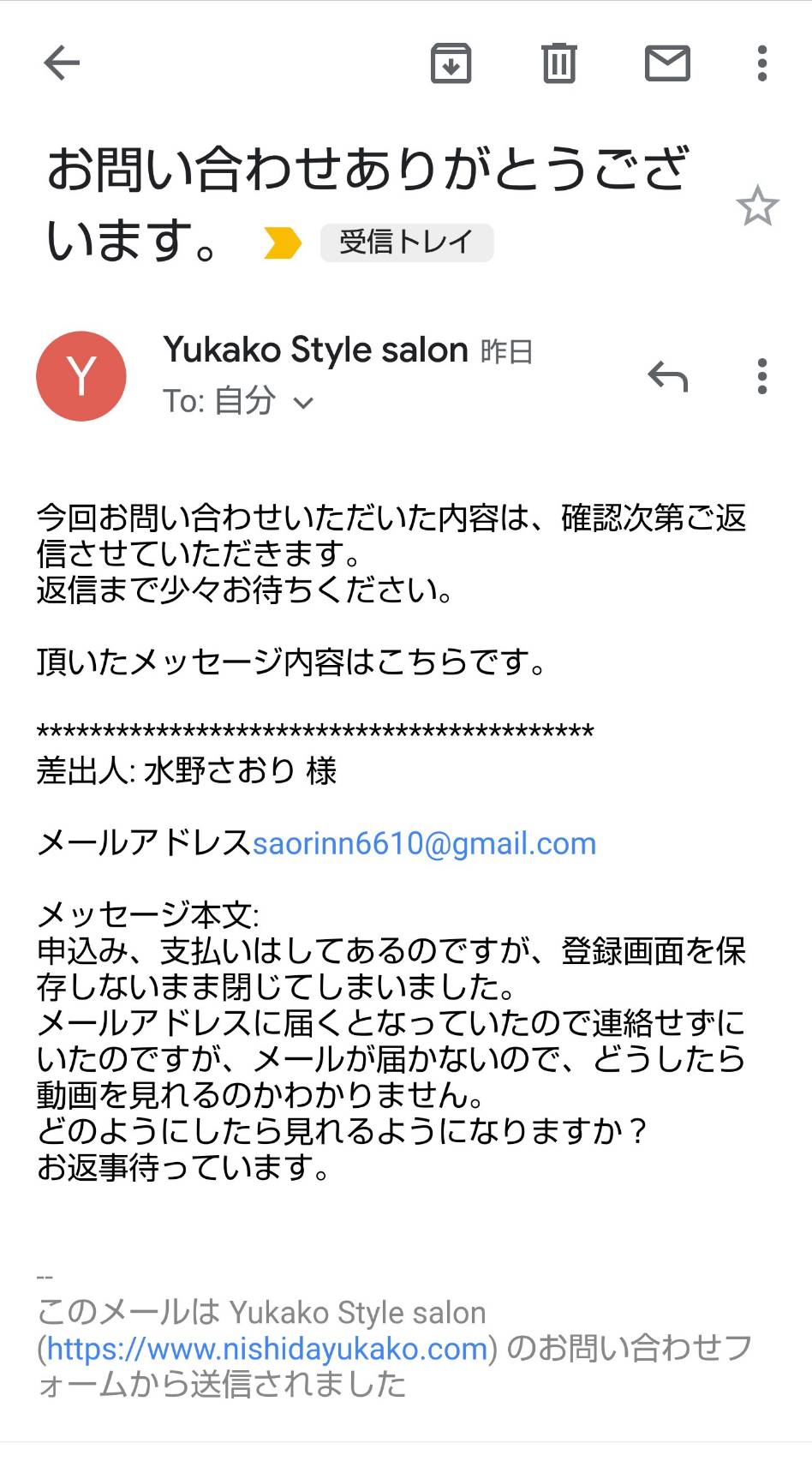The width and height of the screenshot is (812, 1479).
Task: Open the saorinn6610@gmail.com address link
Action: point(424,843)
